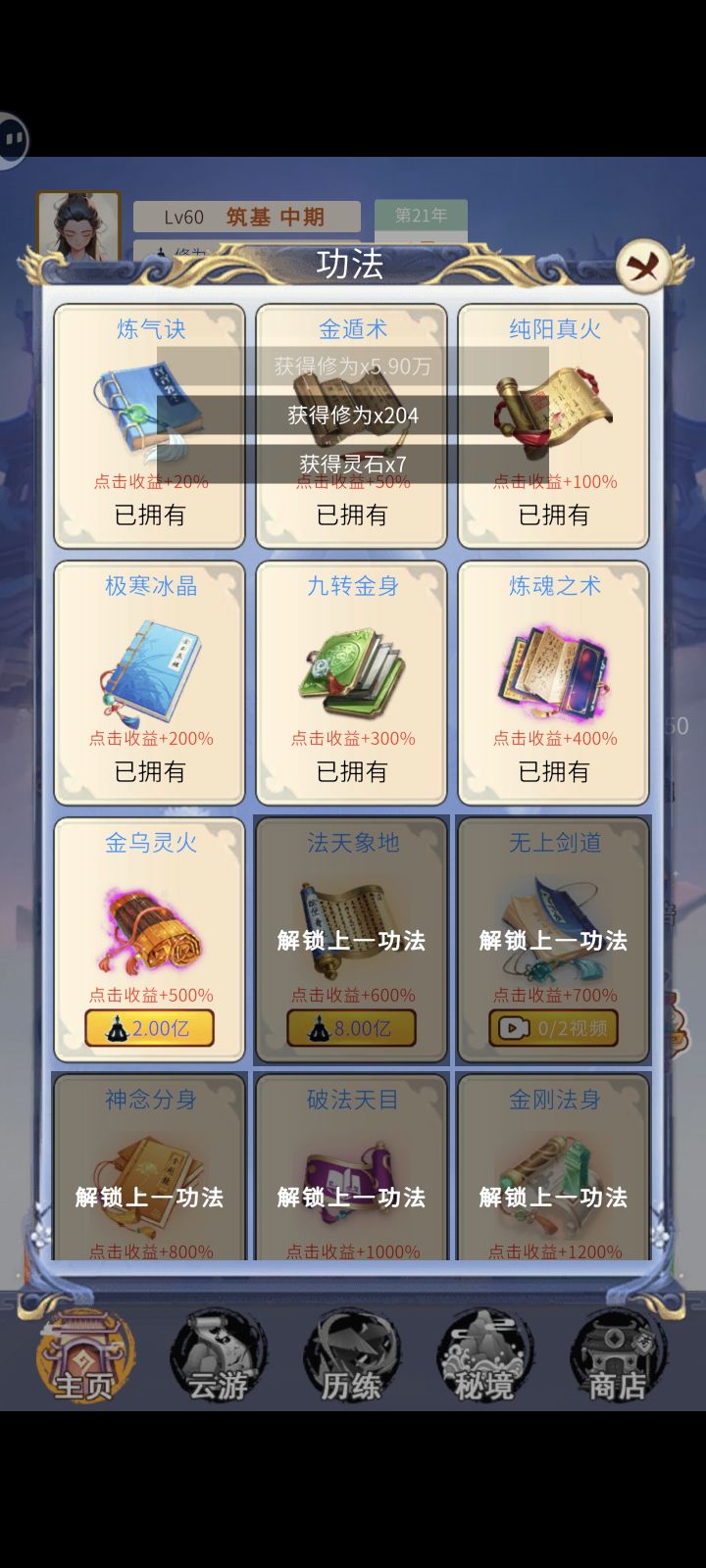This screenshot has width=706, height=1568.
Task: Click the 极寒冰晶 blue book icon
Action: click(x=148, y=666)
